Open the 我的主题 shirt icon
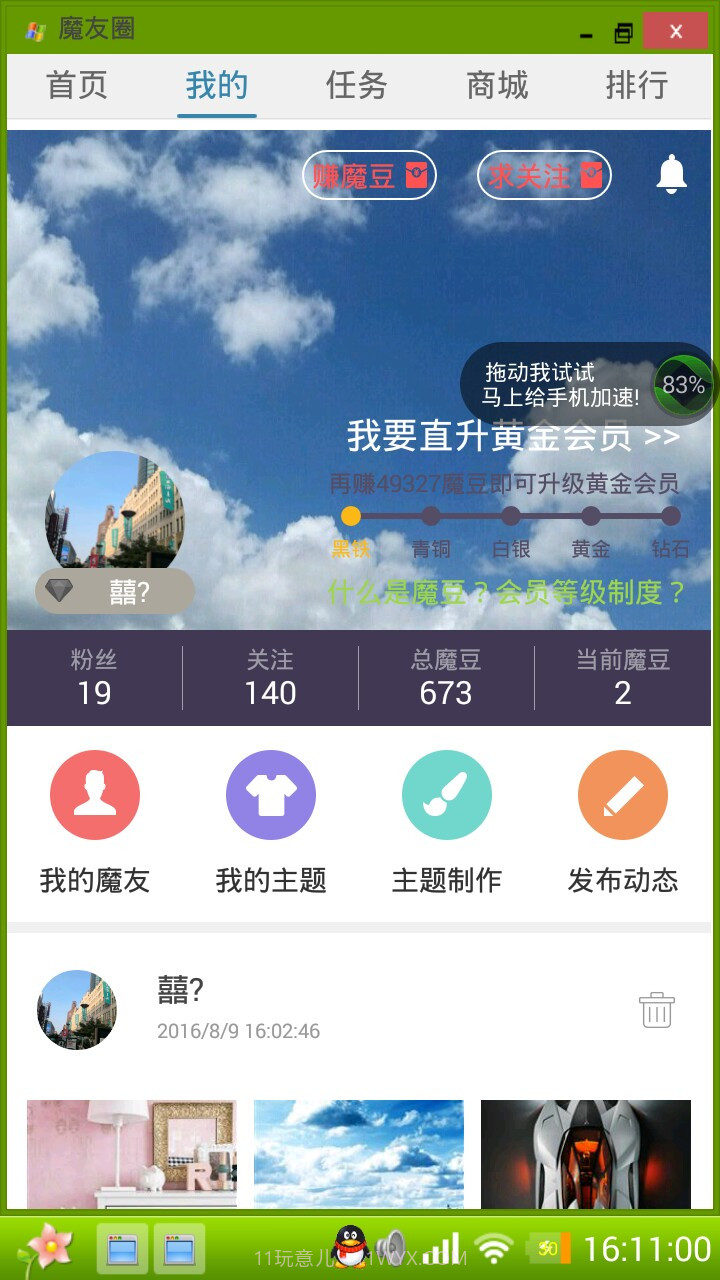 pyautogui.click(x=270, y=794)
